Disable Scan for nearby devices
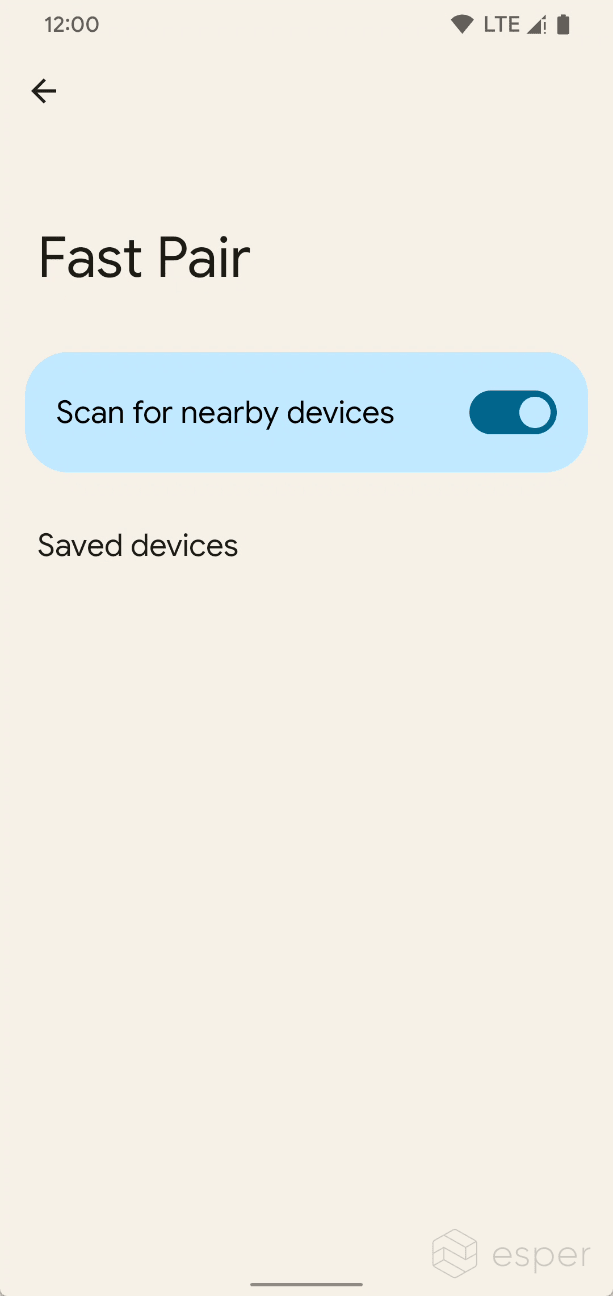The width and height of the screenshot is (613, 1296). click(512, 413)
